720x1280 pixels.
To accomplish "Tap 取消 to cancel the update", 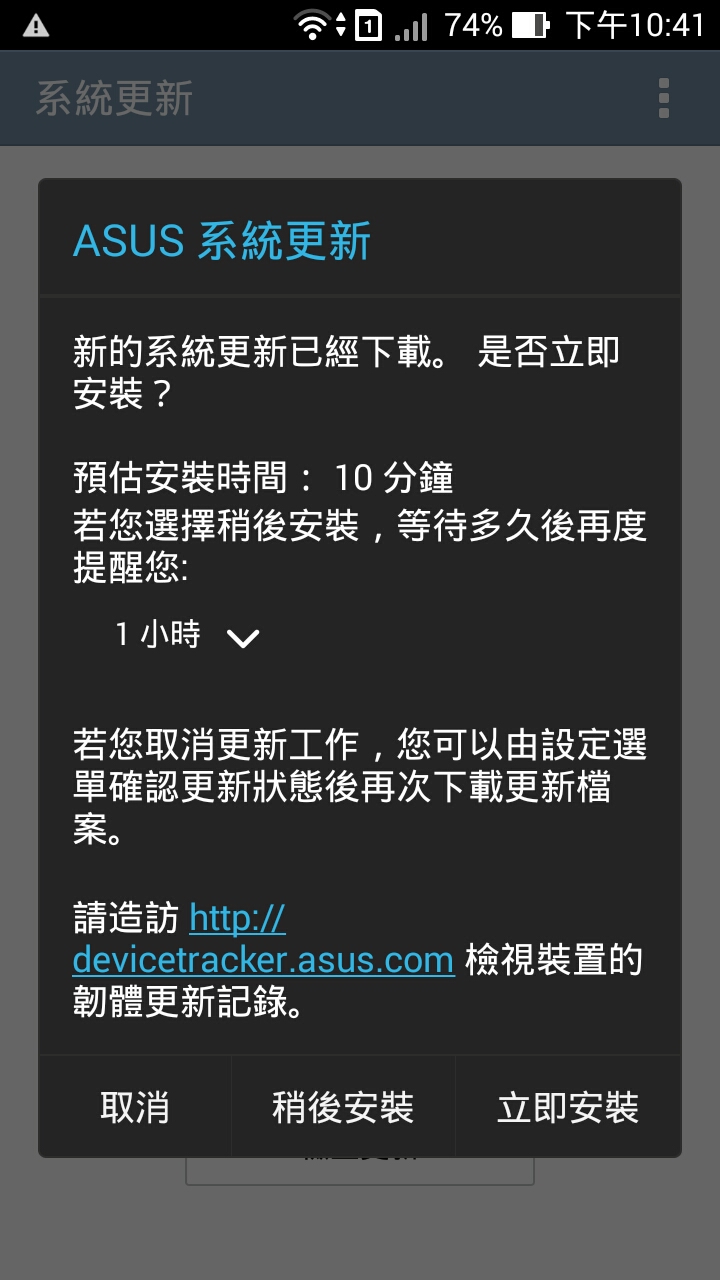I will (x=135, y=1107).
